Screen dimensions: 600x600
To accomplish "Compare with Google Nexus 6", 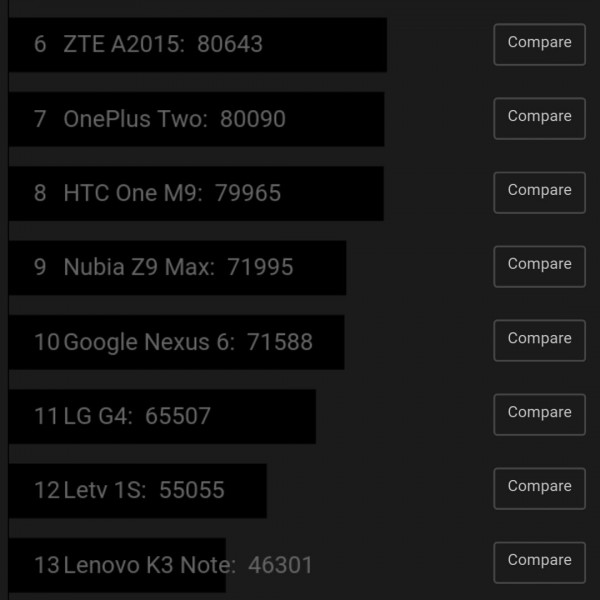I will pyautogui.click(x=539, y=340).
